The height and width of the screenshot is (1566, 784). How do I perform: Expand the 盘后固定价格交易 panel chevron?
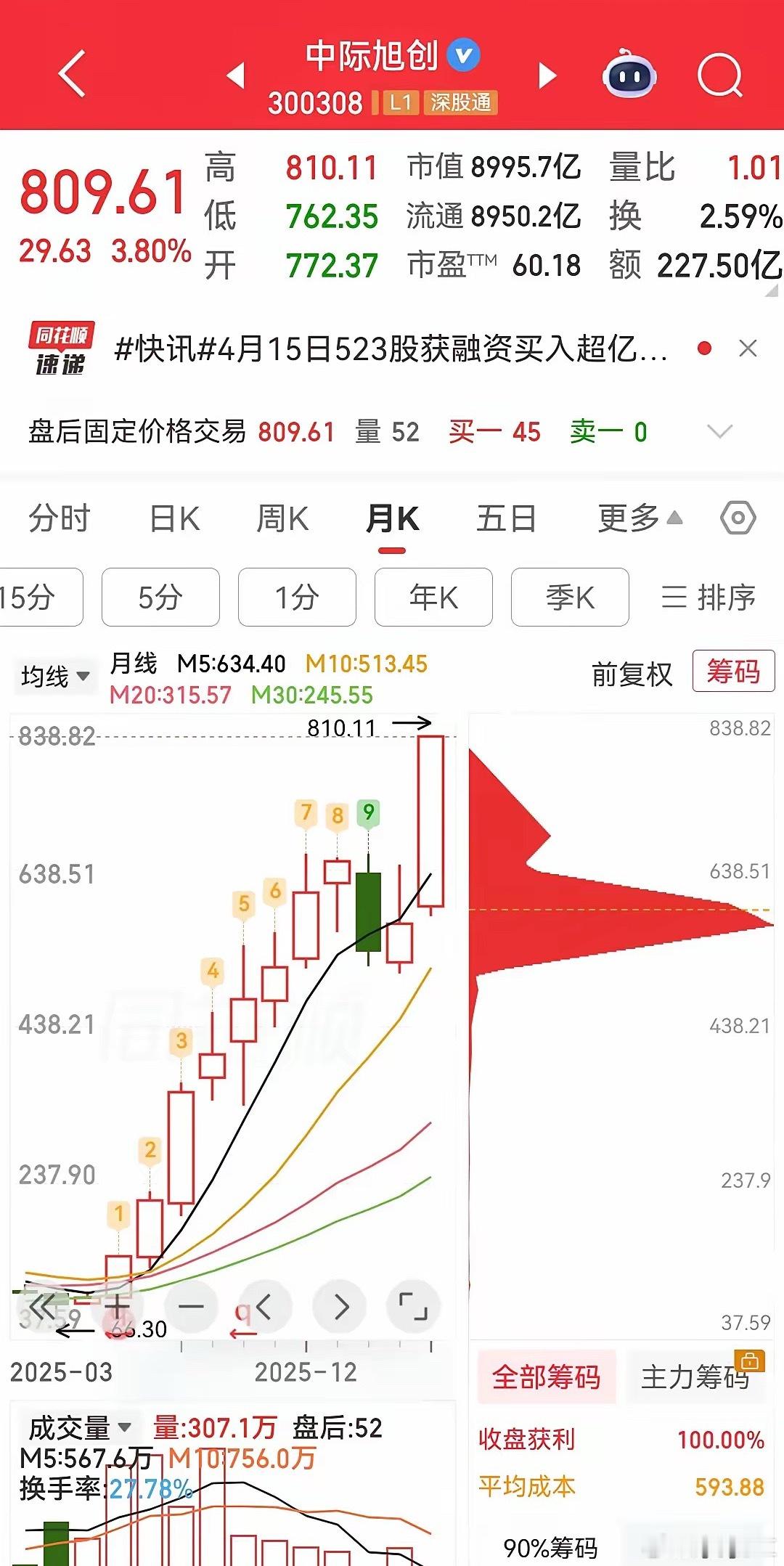pos(719,431)
